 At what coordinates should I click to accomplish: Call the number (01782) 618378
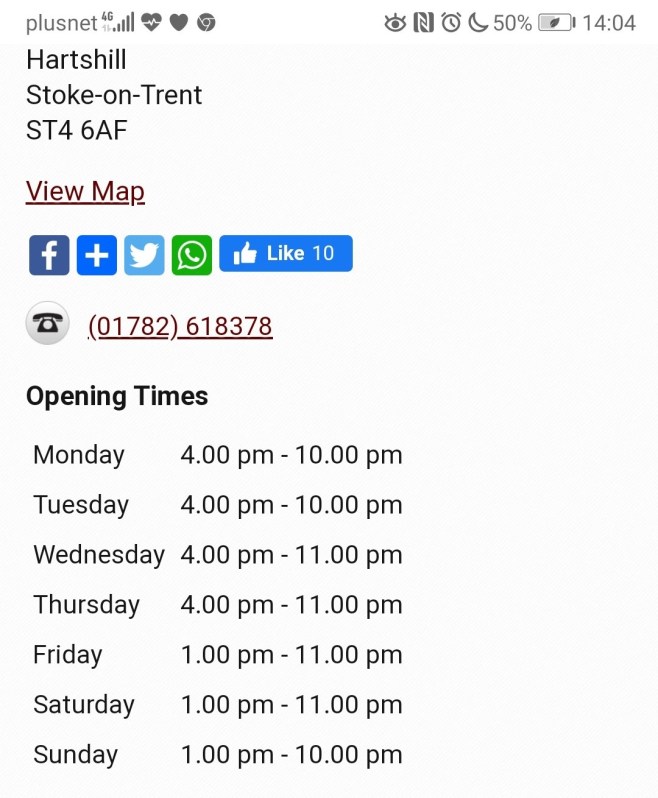point(180,326)
